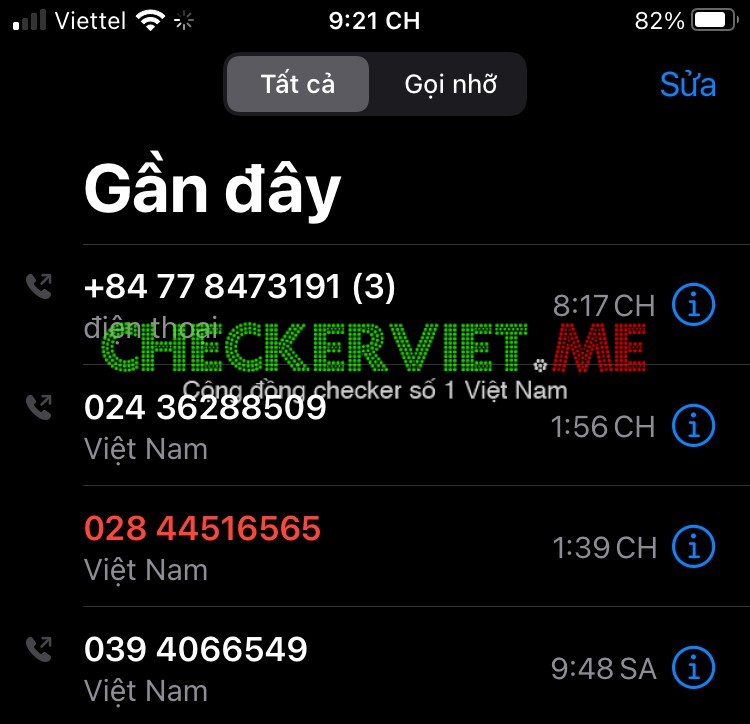Switch to the Tất cả segment

298,84
